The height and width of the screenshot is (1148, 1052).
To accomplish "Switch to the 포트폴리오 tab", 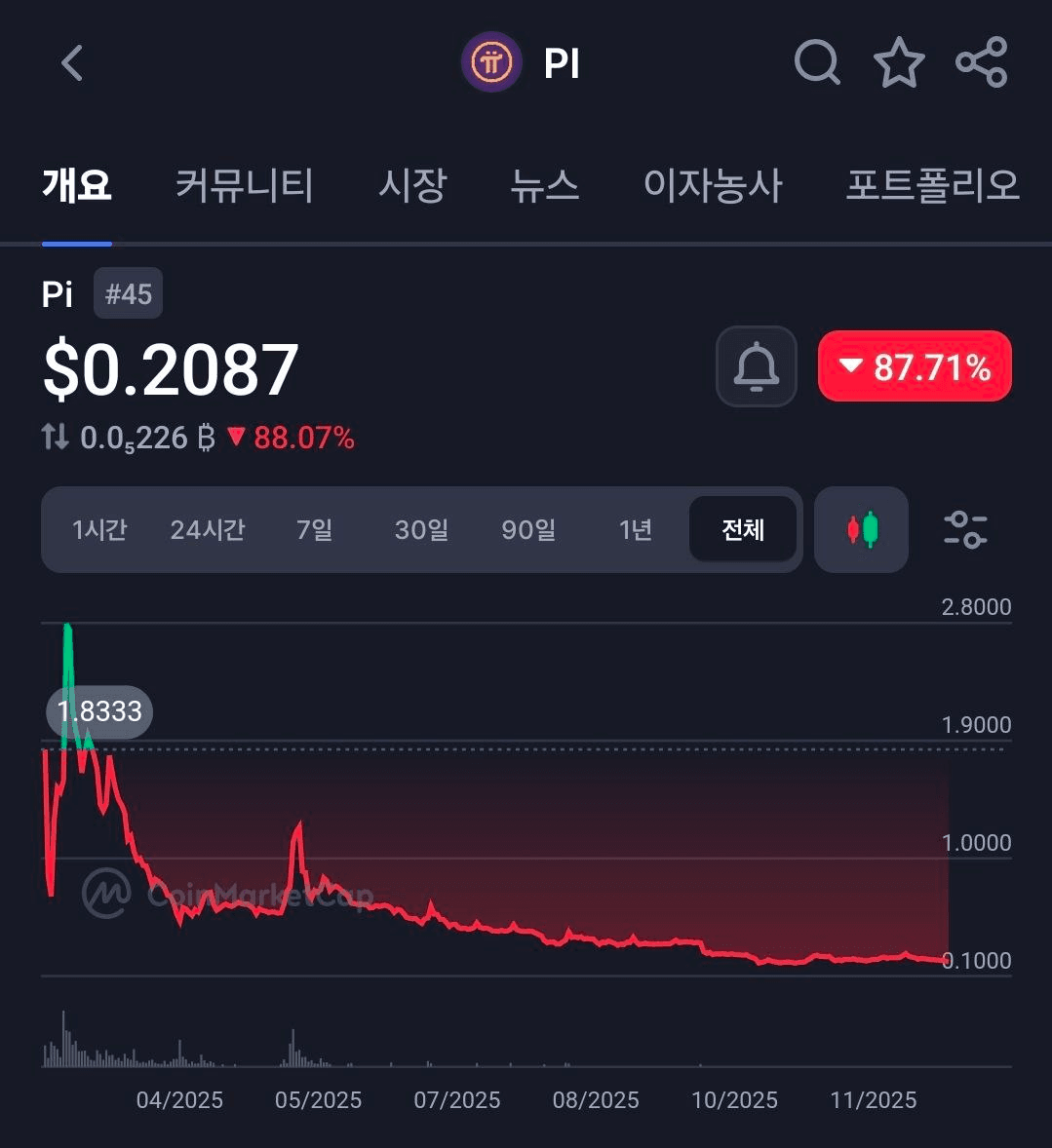I will (x=932, y=184).
